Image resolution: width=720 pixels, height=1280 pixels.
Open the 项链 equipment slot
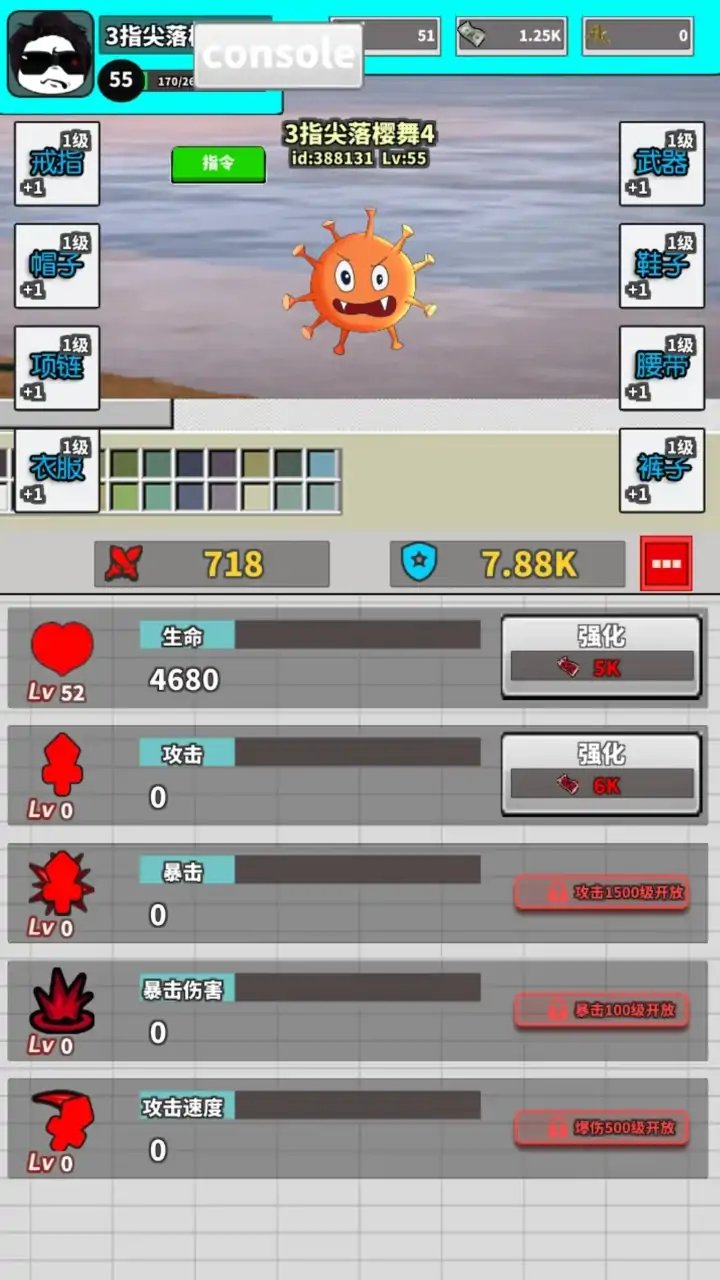click(x=57, y=368)
